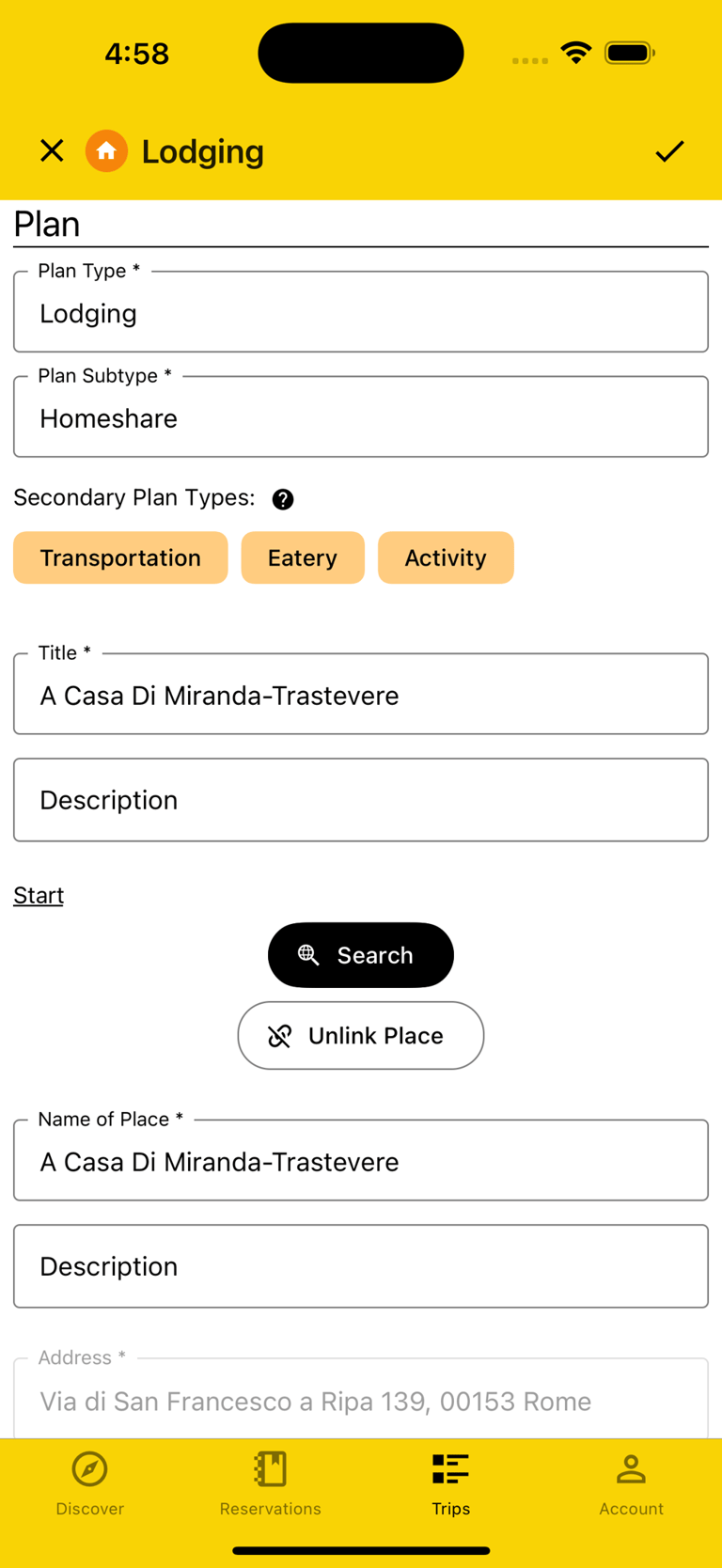Image resolution: width=722 pixels, height=1568 pixels.
Task: Toggle the Transportation secondary plan type
Action: [120, 557]
